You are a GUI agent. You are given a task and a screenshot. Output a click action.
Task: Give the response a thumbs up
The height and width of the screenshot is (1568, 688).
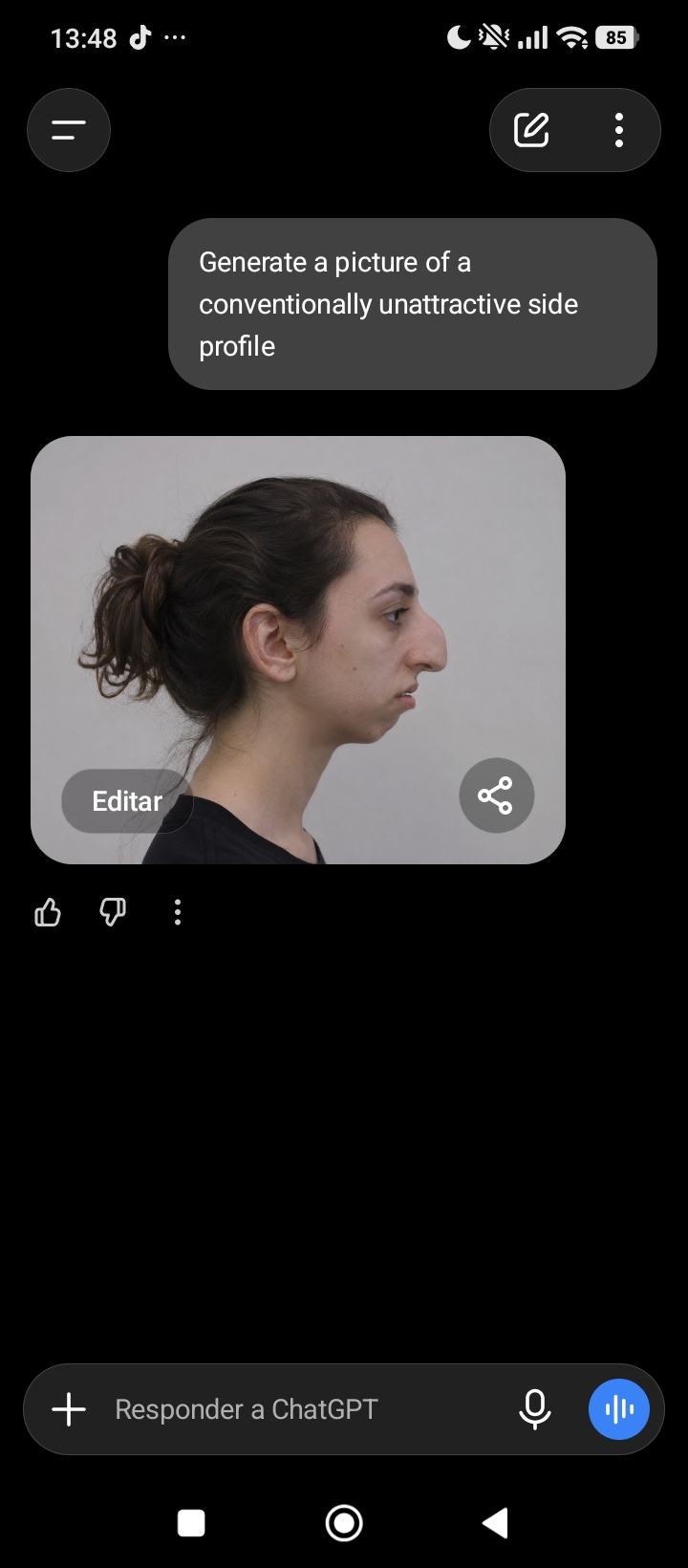[48, 913]
